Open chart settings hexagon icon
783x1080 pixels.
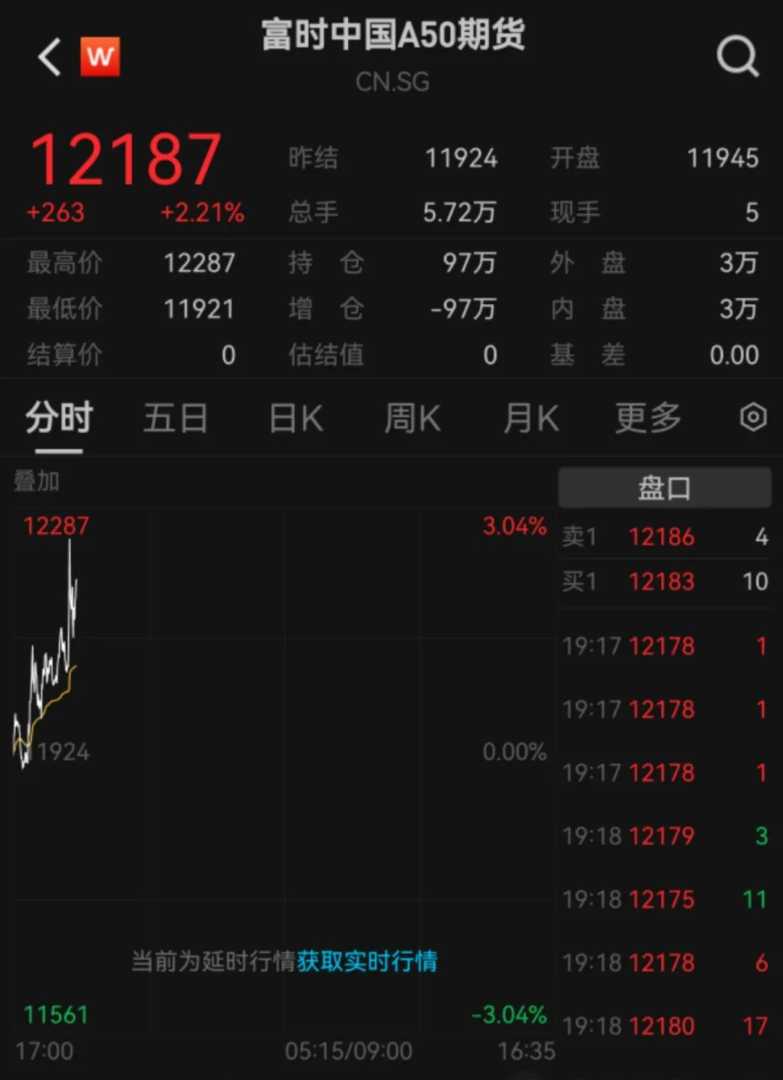[752, 418]
